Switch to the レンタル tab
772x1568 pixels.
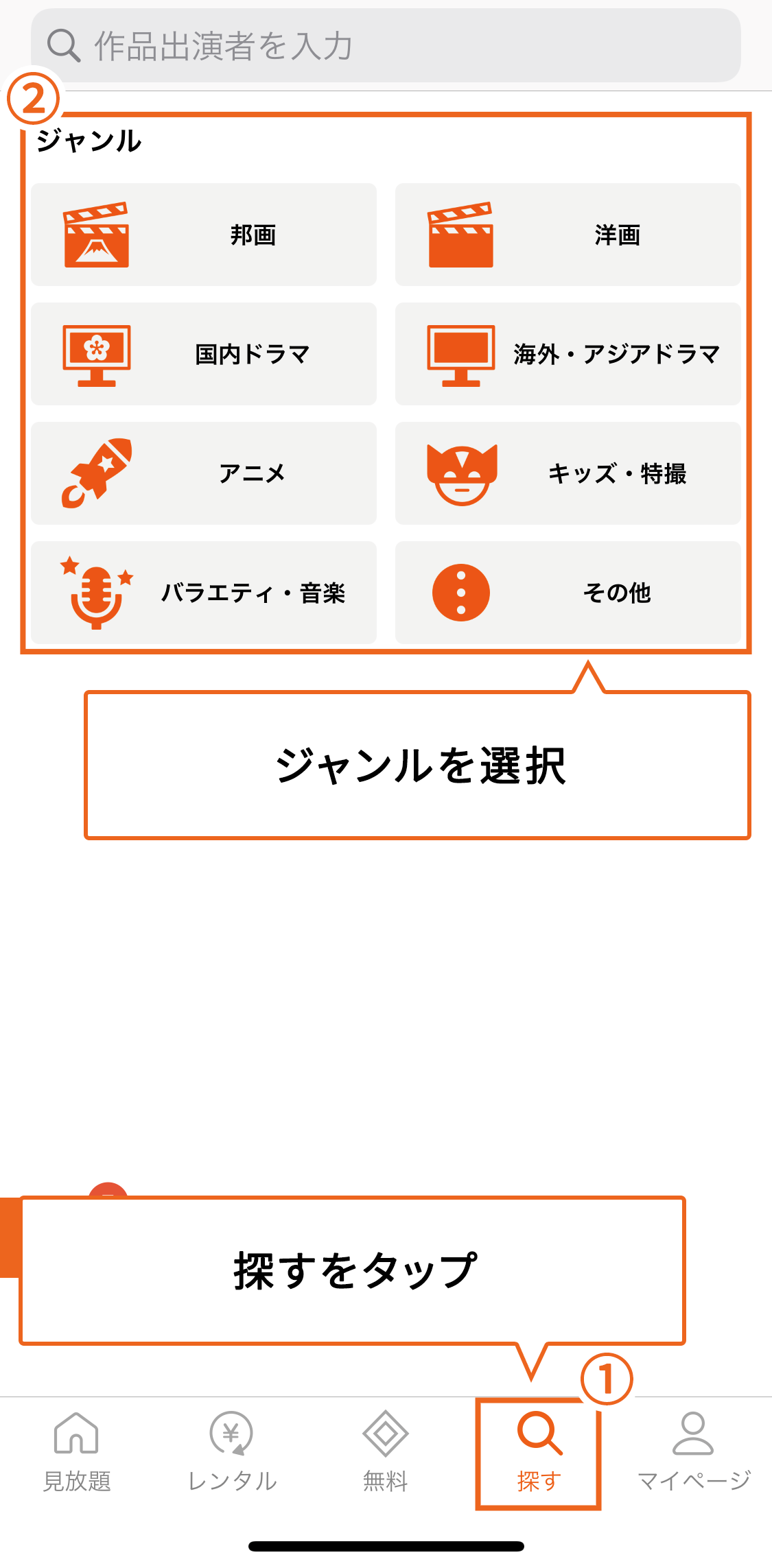(x=231, y=1451)
